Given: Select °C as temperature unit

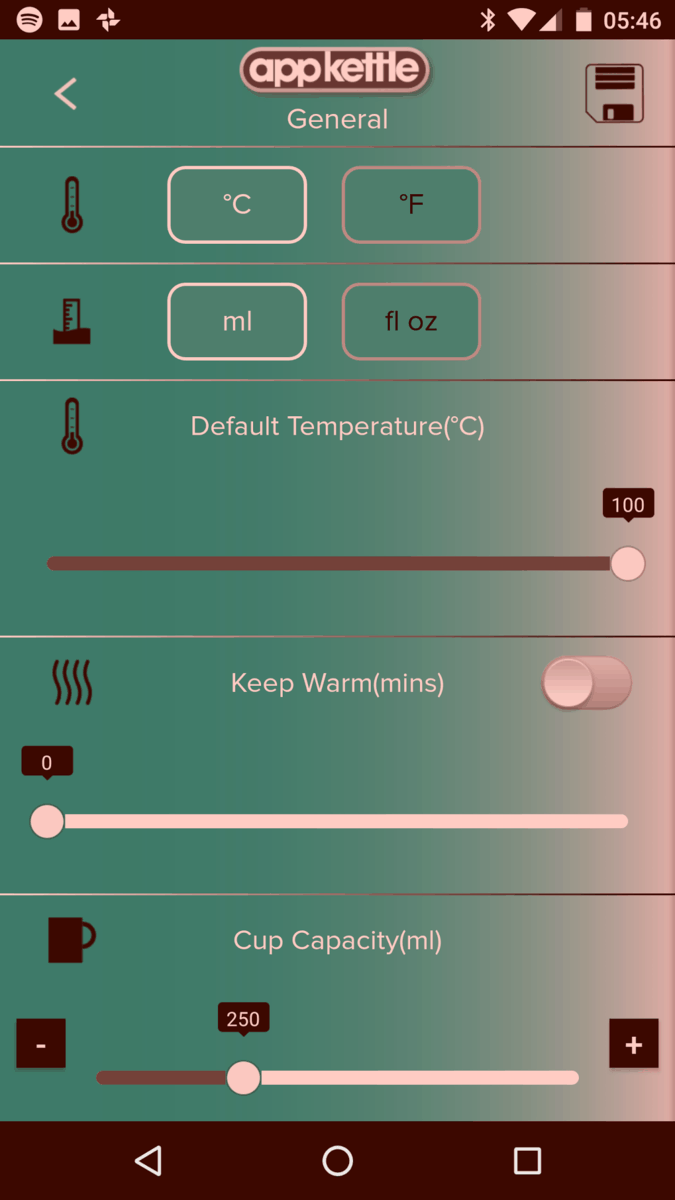Looking at the screenshot, I should (x=237, y=205).
